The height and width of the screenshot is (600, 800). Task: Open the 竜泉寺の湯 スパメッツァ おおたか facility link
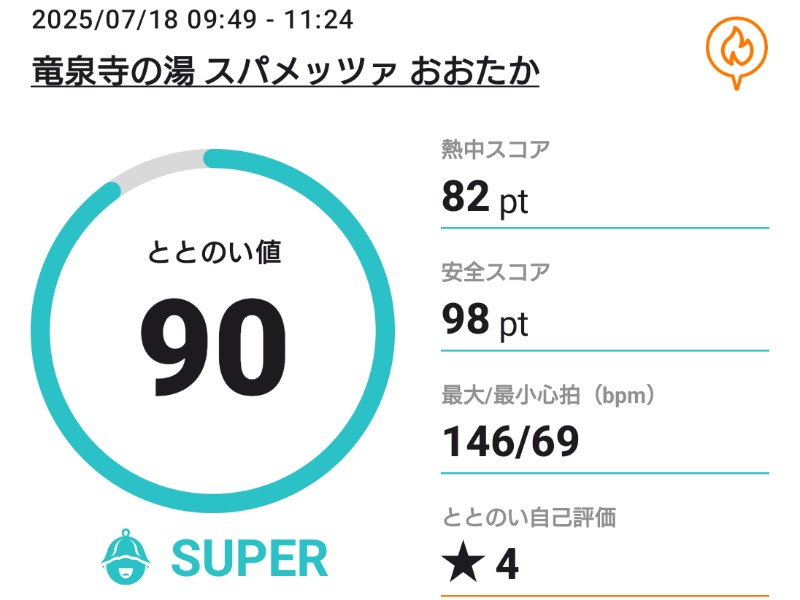coord(285,71)
